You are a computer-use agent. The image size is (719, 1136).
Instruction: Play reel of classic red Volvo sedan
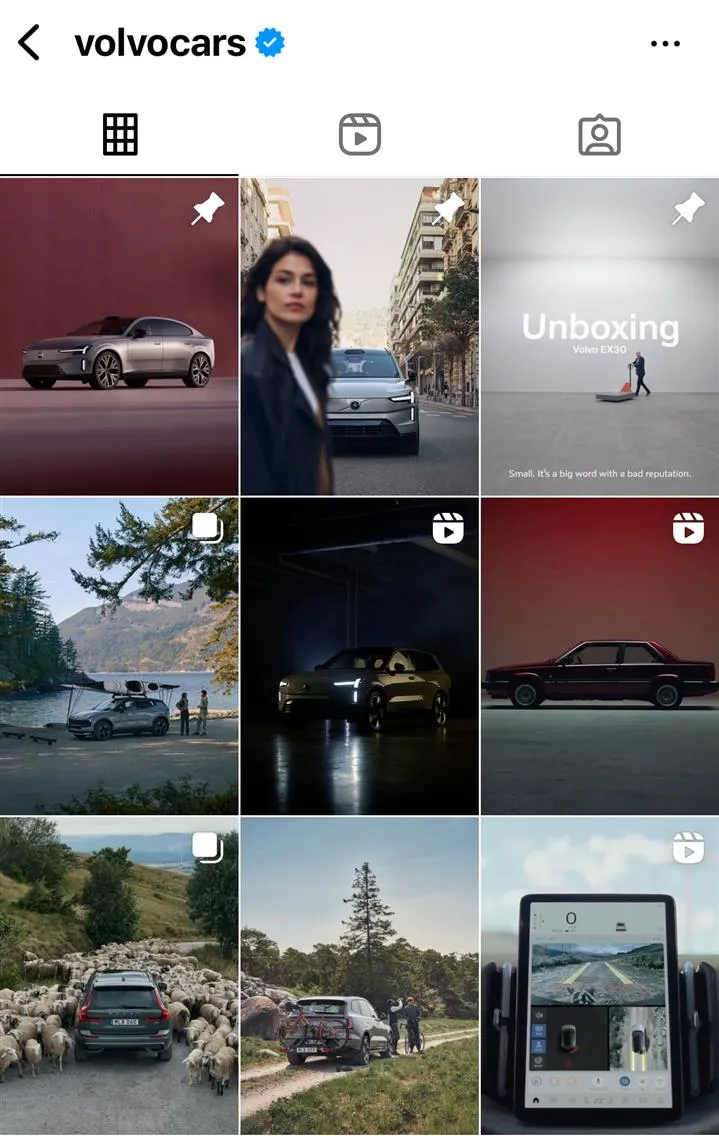pyautogui.click(x=600, y=656)
